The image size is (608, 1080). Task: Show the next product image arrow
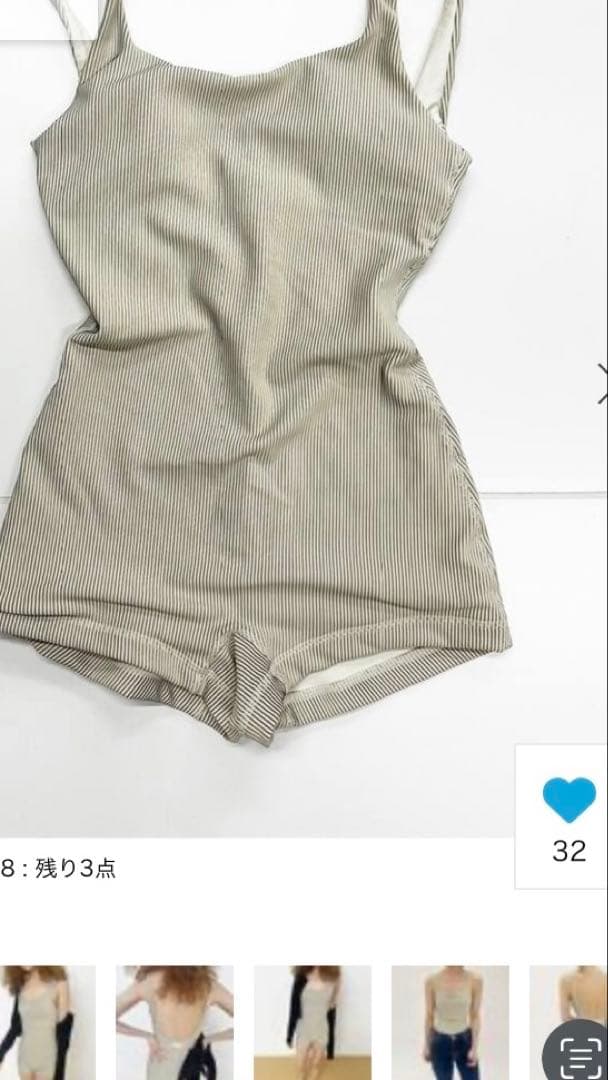point(601,384)
